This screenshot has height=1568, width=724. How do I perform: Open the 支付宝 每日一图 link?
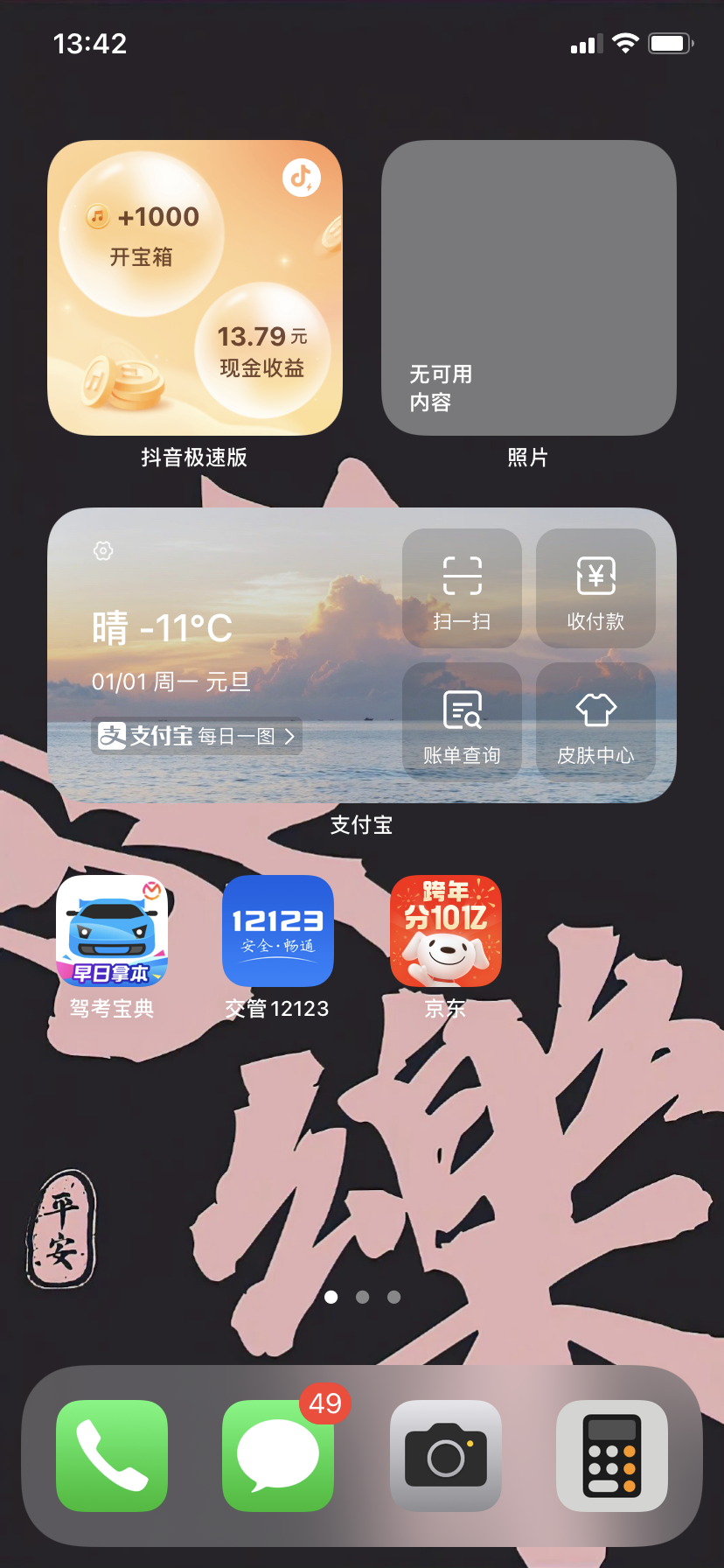(198, 736)
